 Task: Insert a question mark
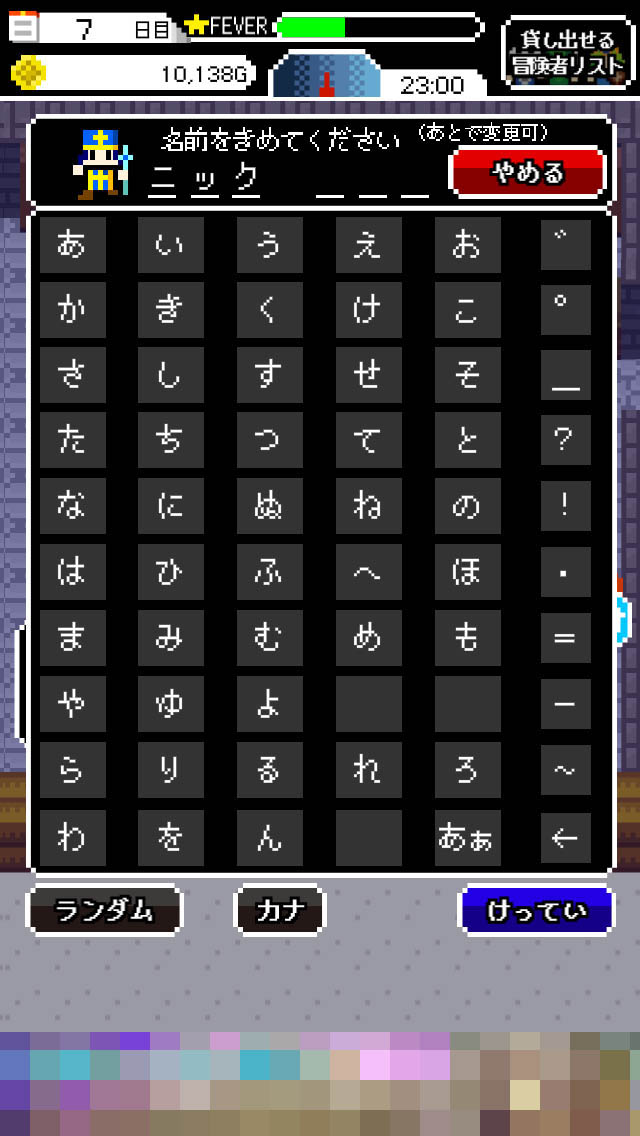565,441
